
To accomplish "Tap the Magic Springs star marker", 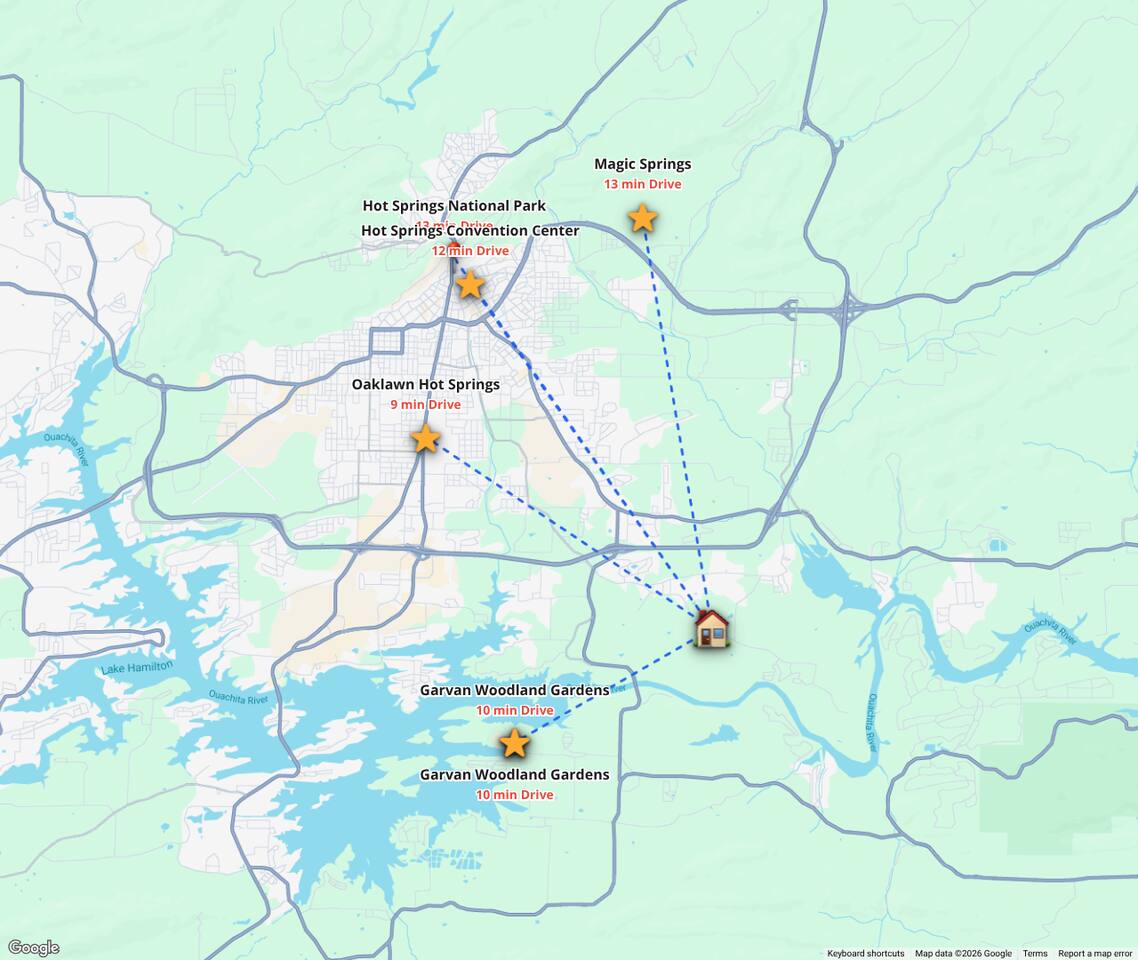I will pyautogui.click(x=643, y=218).
